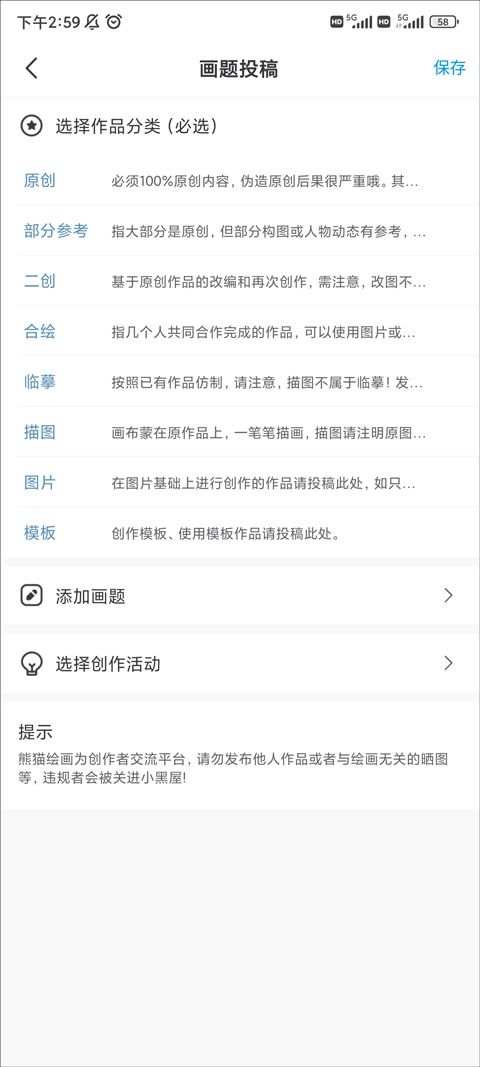Select the 合绘 category

[x=240, y=331]
